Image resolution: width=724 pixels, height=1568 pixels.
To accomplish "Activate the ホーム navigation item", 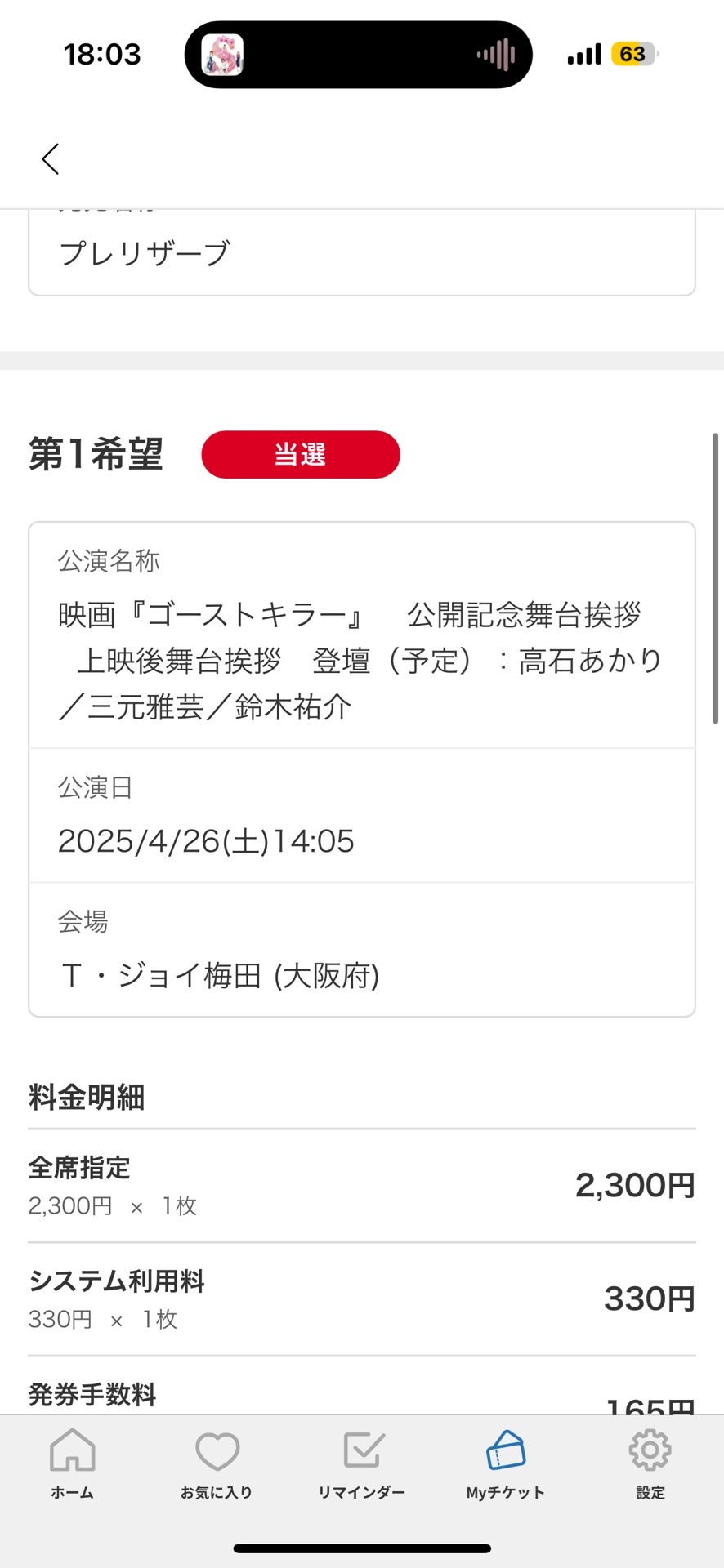I will (72, 1466).
